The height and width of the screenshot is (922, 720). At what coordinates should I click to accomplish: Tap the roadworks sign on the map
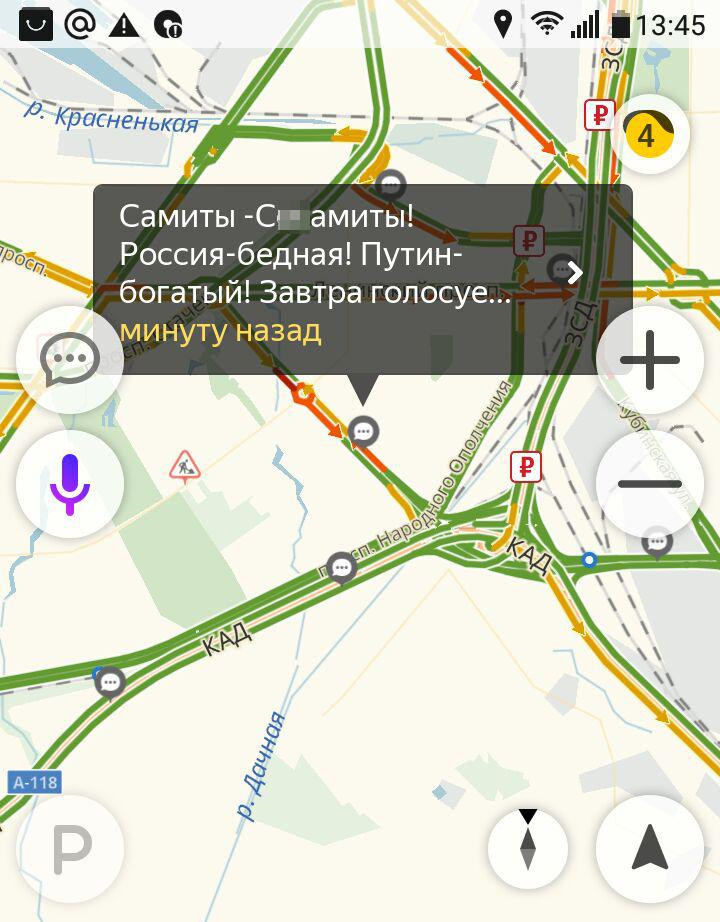185,466
